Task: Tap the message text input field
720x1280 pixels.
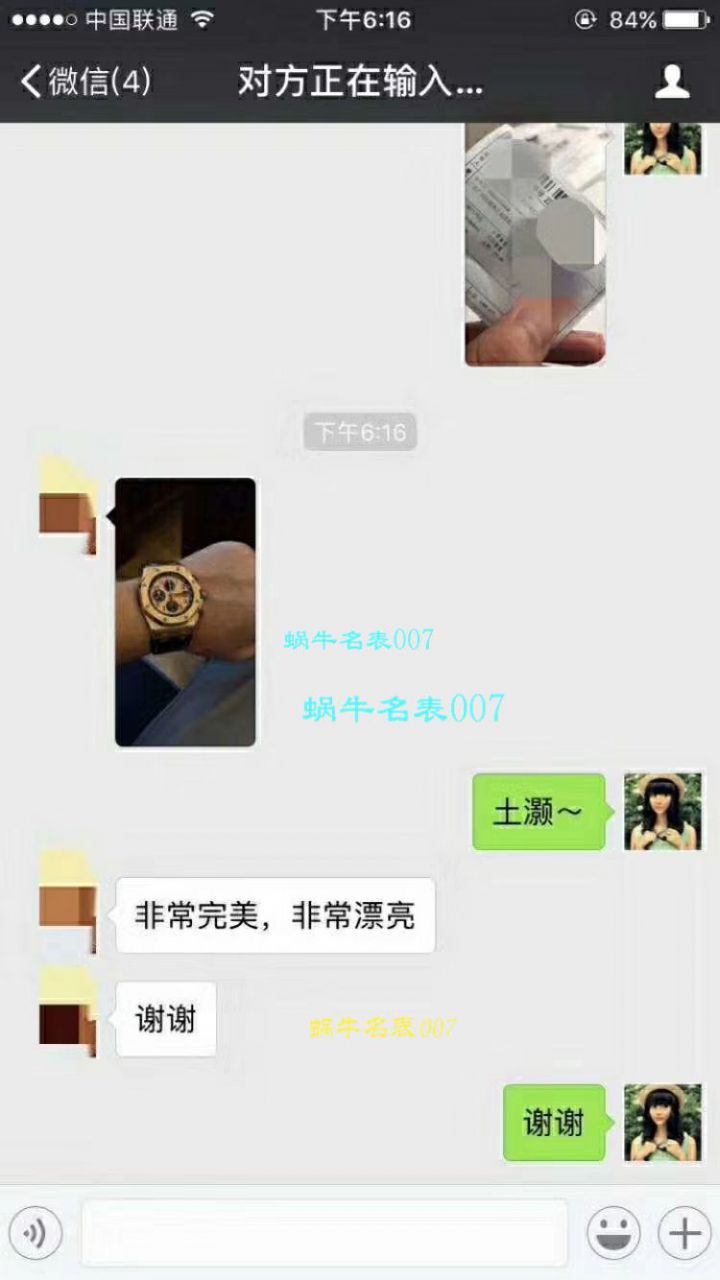Action: click(320, 1233)
